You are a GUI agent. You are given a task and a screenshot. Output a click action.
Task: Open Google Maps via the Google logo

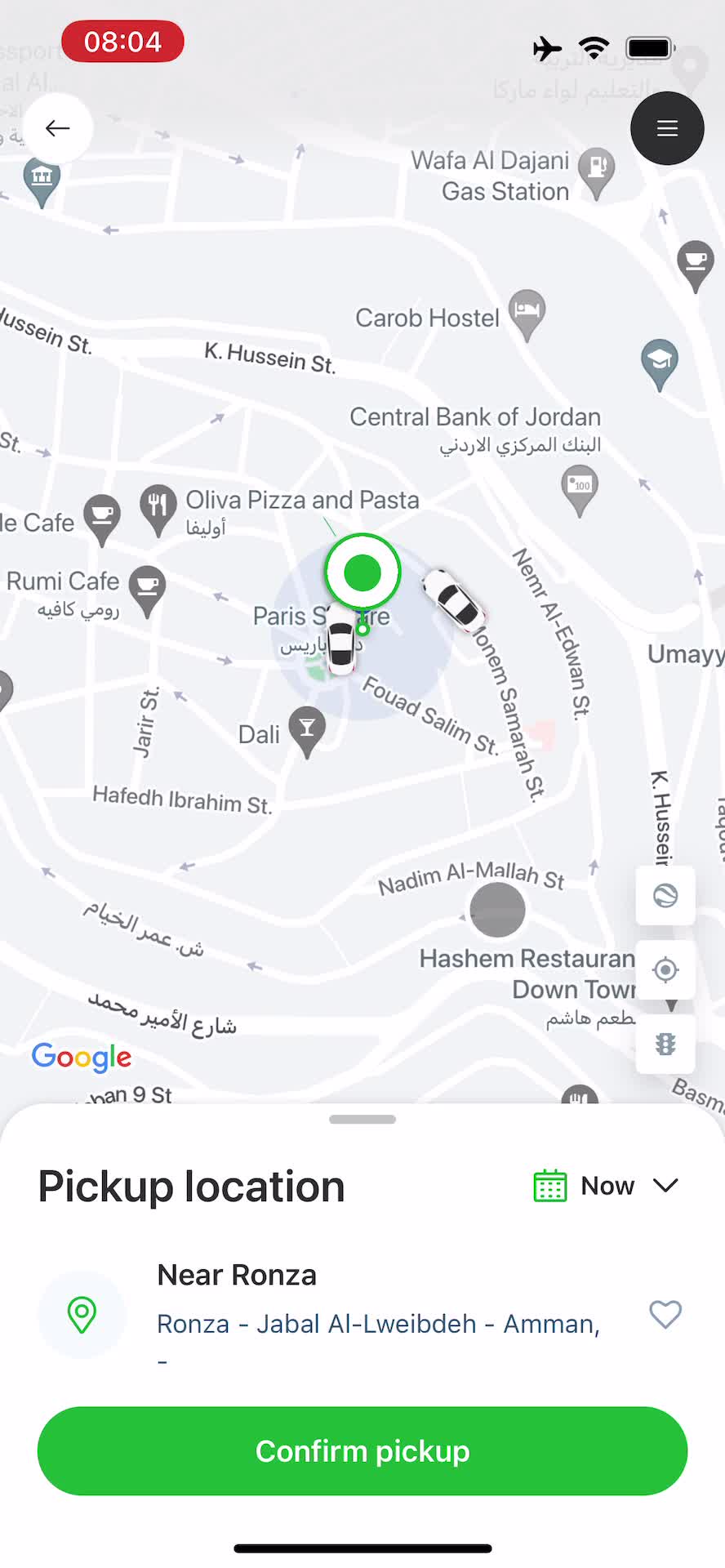click(x=81, y=1057)
